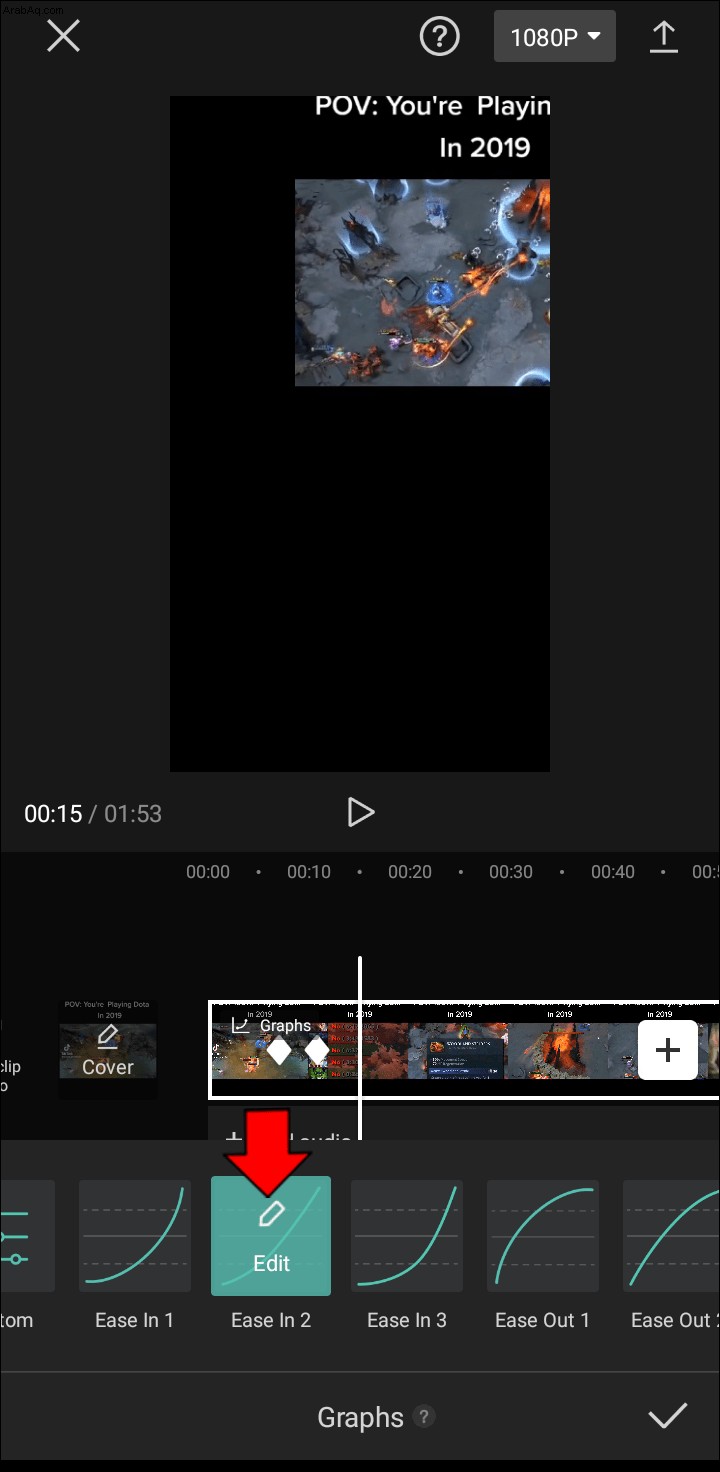The image size is (720, 1472).
Task: Select the second keyframe diamond
Action: 317,1051
